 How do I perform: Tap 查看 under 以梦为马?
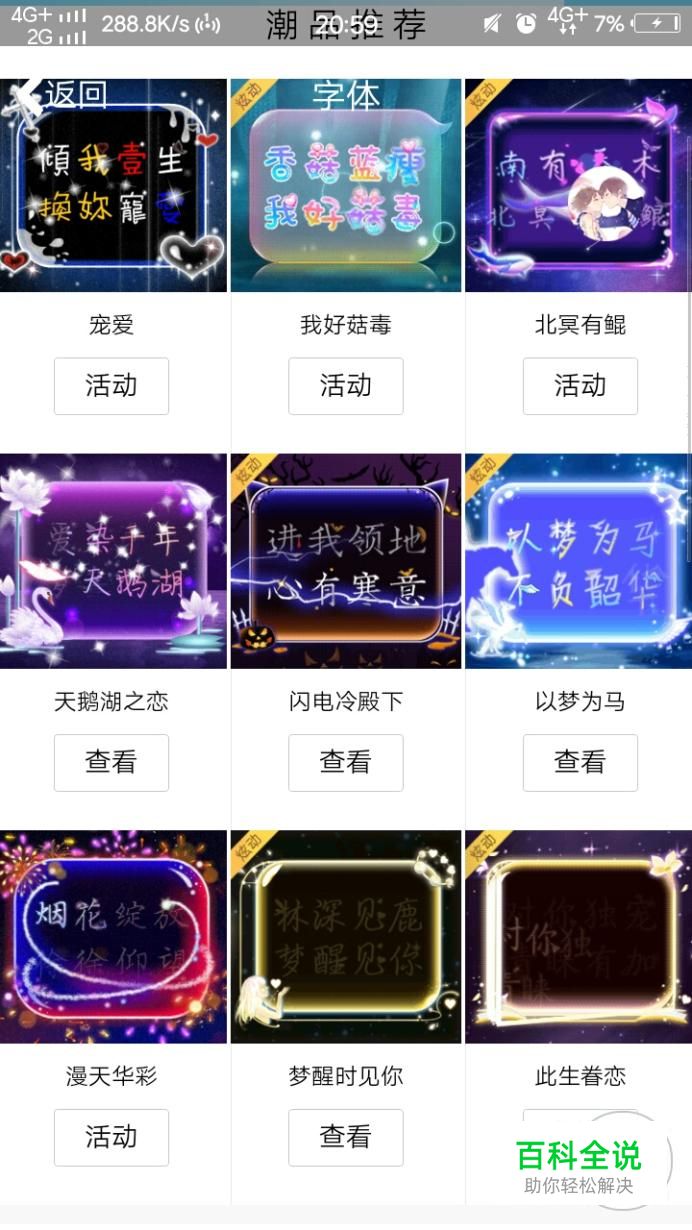pyautogui.click(x=580, y=763)
